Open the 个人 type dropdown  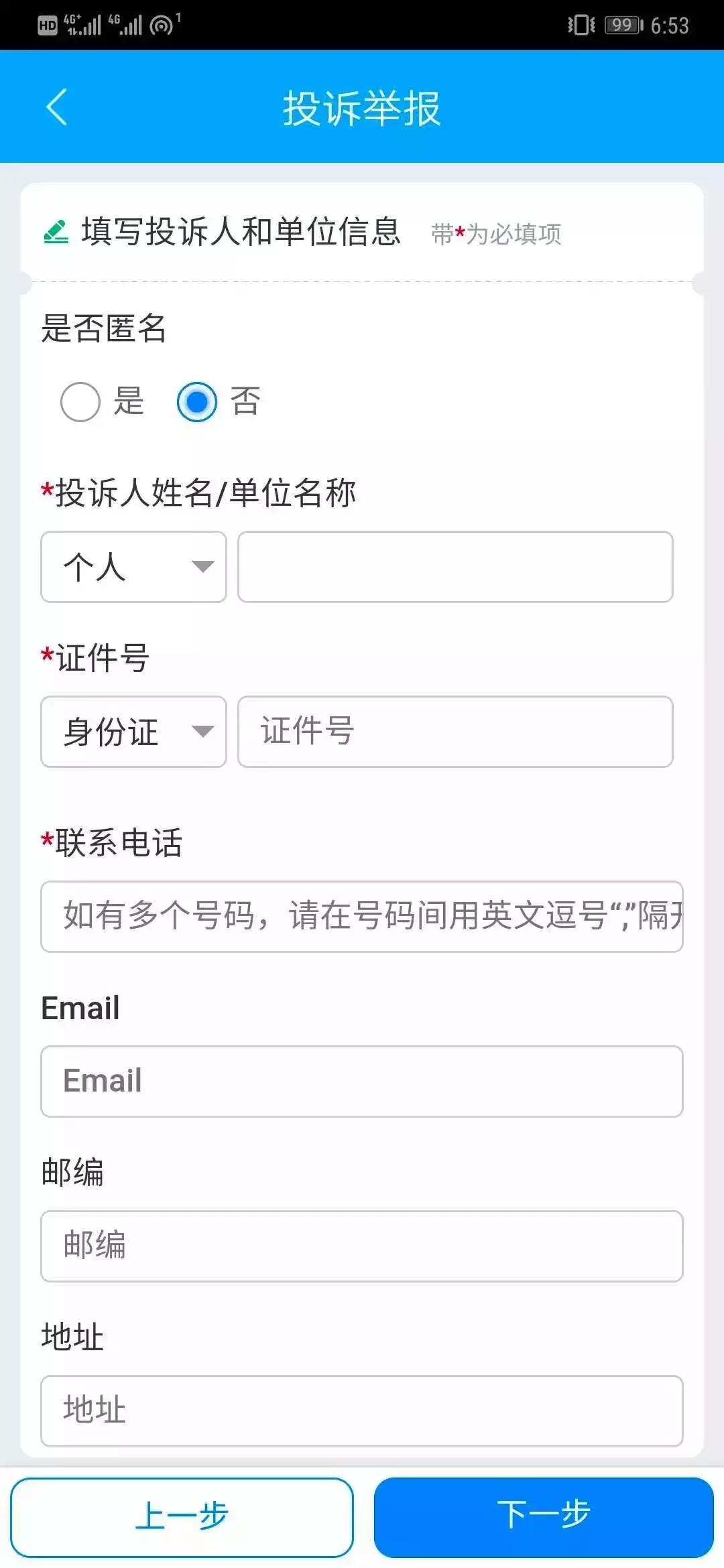pyautogui.click(x=134, y=567)
